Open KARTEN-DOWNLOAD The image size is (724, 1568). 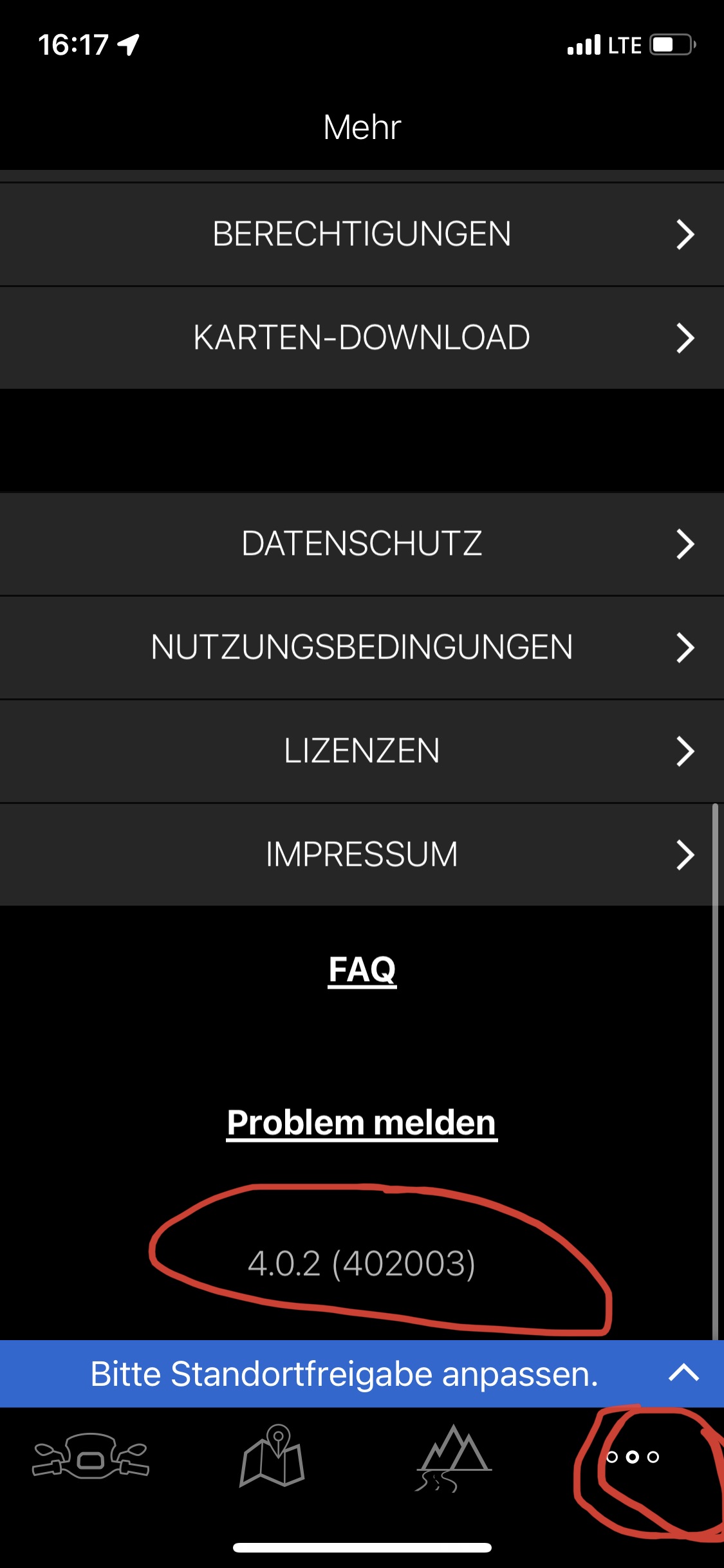(x=362, y=338)
